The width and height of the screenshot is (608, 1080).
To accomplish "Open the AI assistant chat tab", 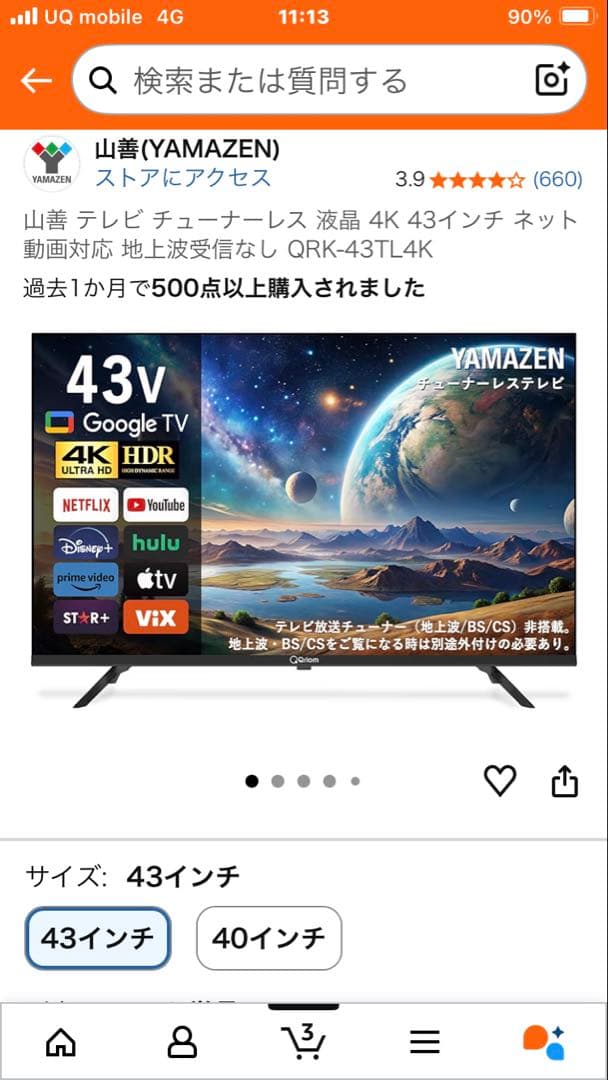I will click(x=545, y=1042).
